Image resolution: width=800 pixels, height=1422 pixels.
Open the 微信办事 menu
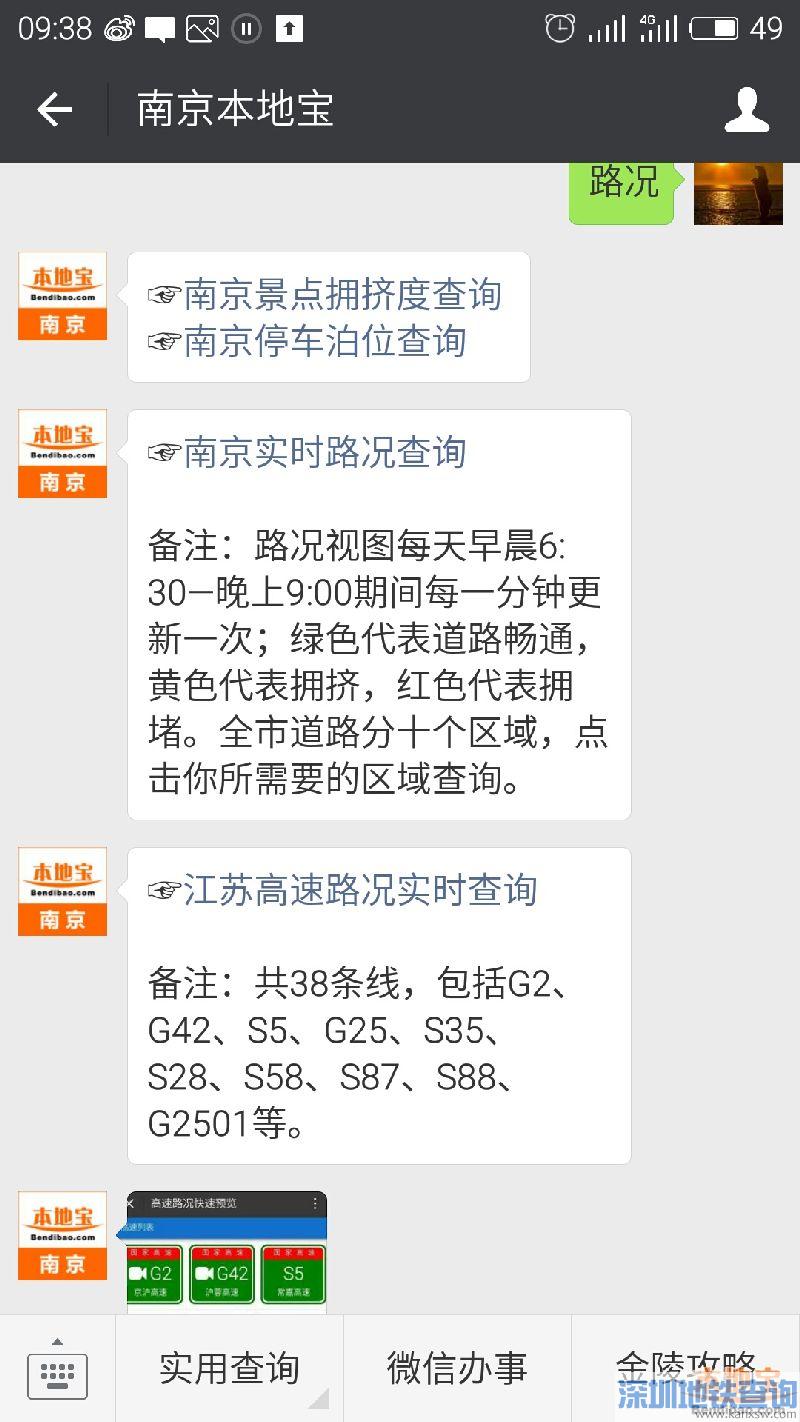coord(457,1368)
